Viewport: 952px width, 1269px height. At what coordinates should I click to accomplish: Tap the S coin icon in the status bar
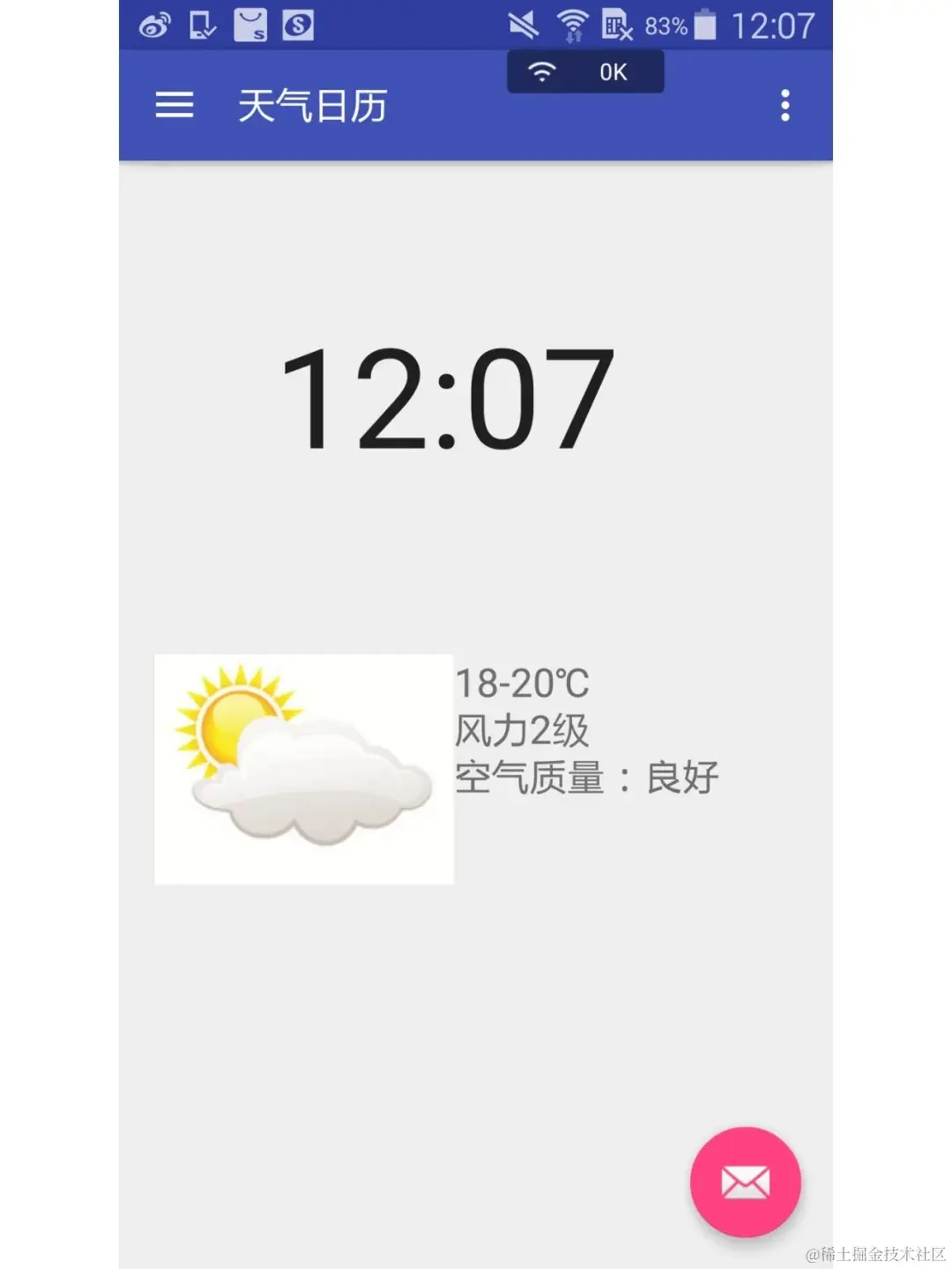pos(298,22)
